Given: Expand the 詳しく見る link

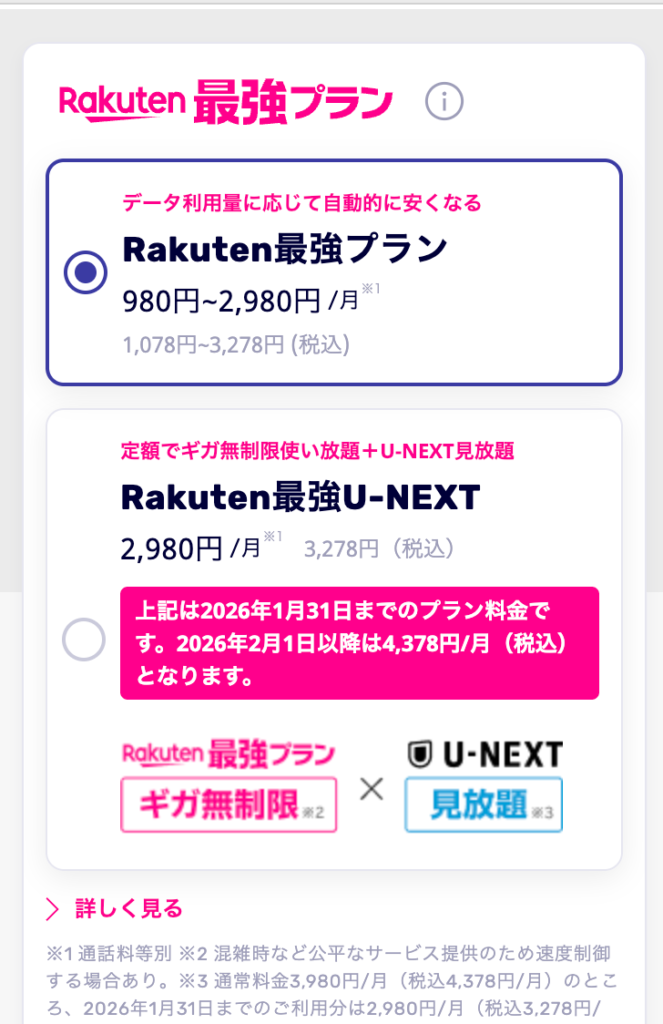Looking at the screenshot, I should click(128, 909).
